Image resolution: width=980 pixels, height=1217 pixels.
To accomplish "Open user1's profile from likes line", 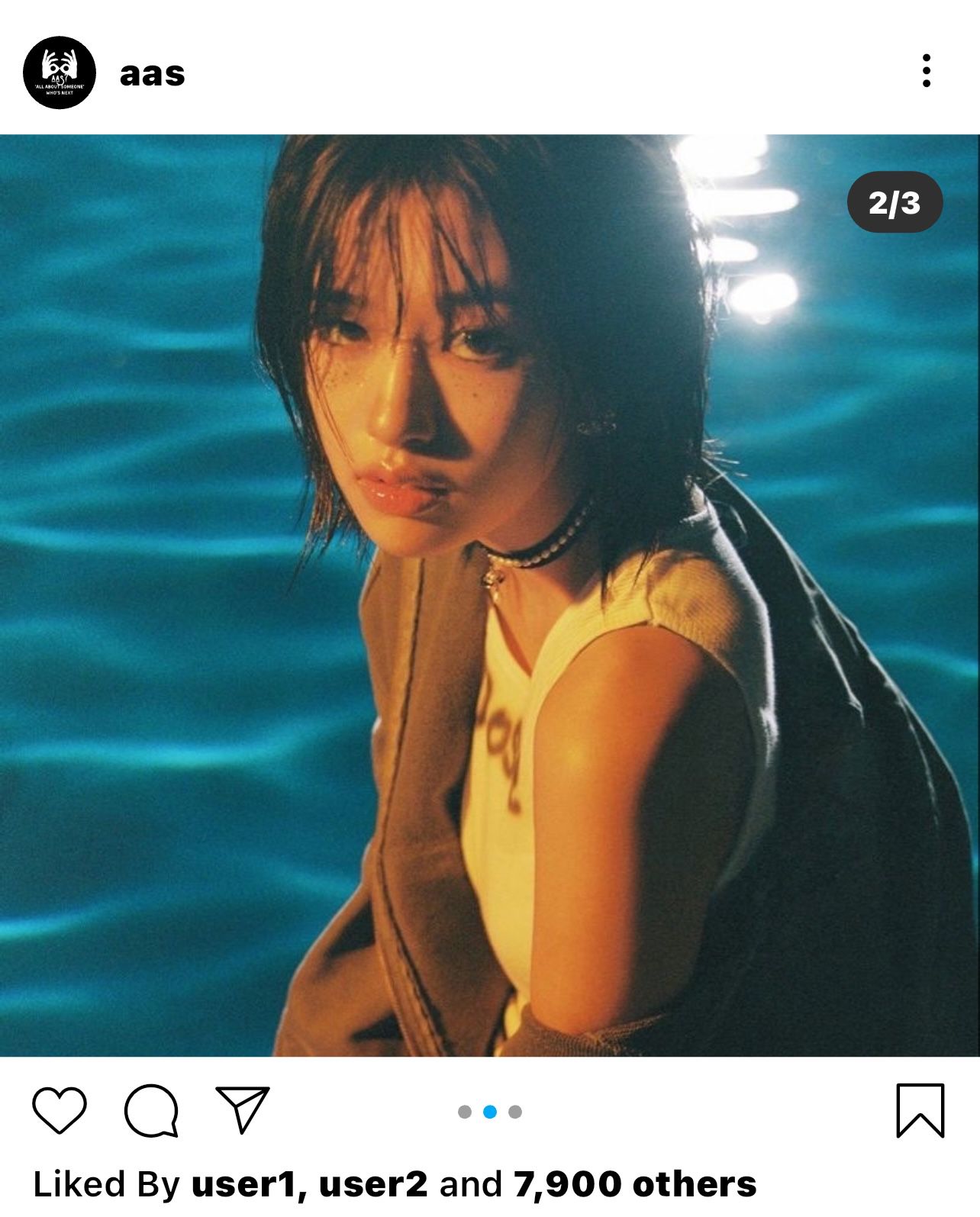I will tap(243, 1184).
